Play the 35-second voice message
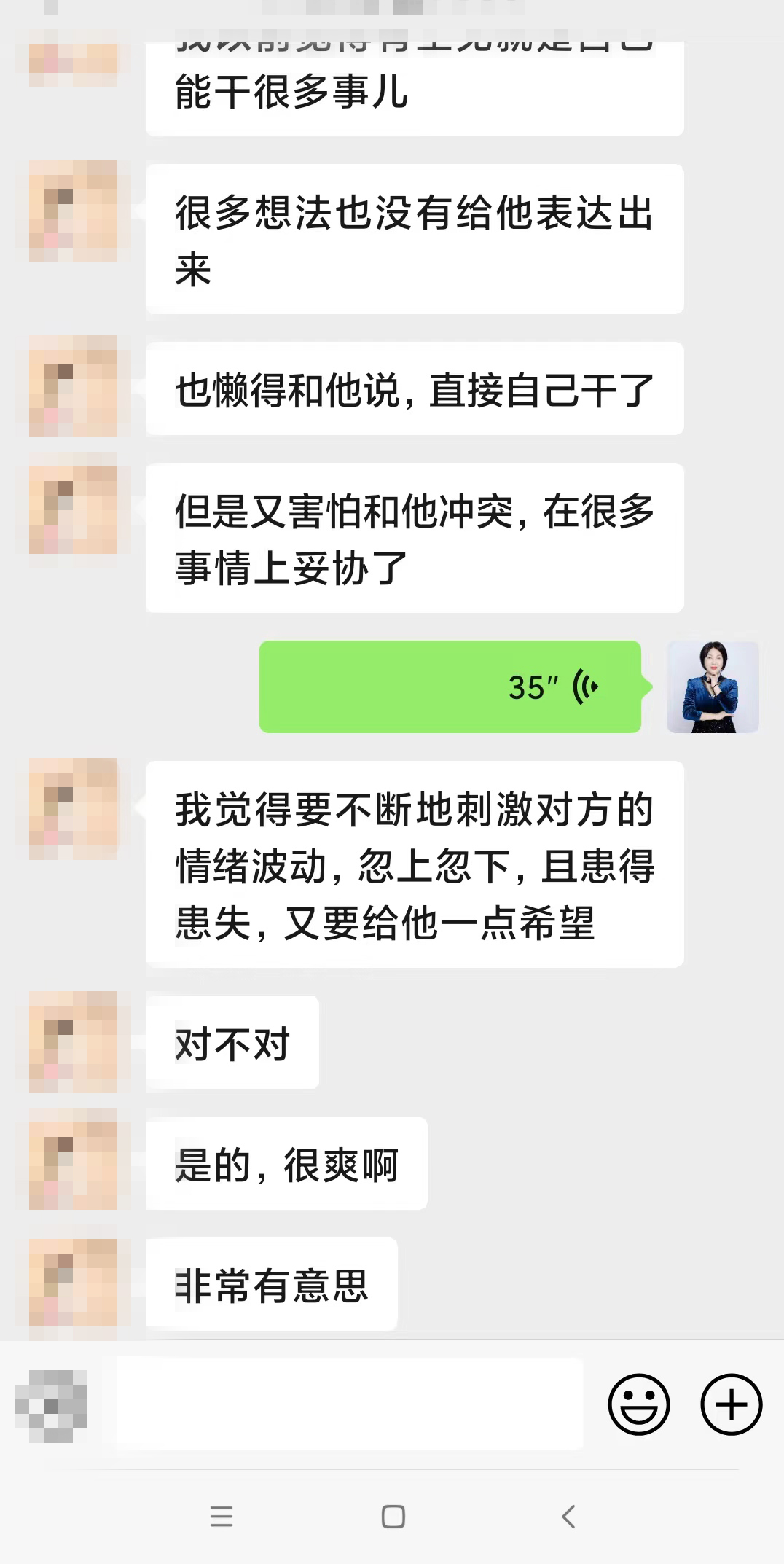The height and width of the screenshot is (1564, 784). [450, 687]
